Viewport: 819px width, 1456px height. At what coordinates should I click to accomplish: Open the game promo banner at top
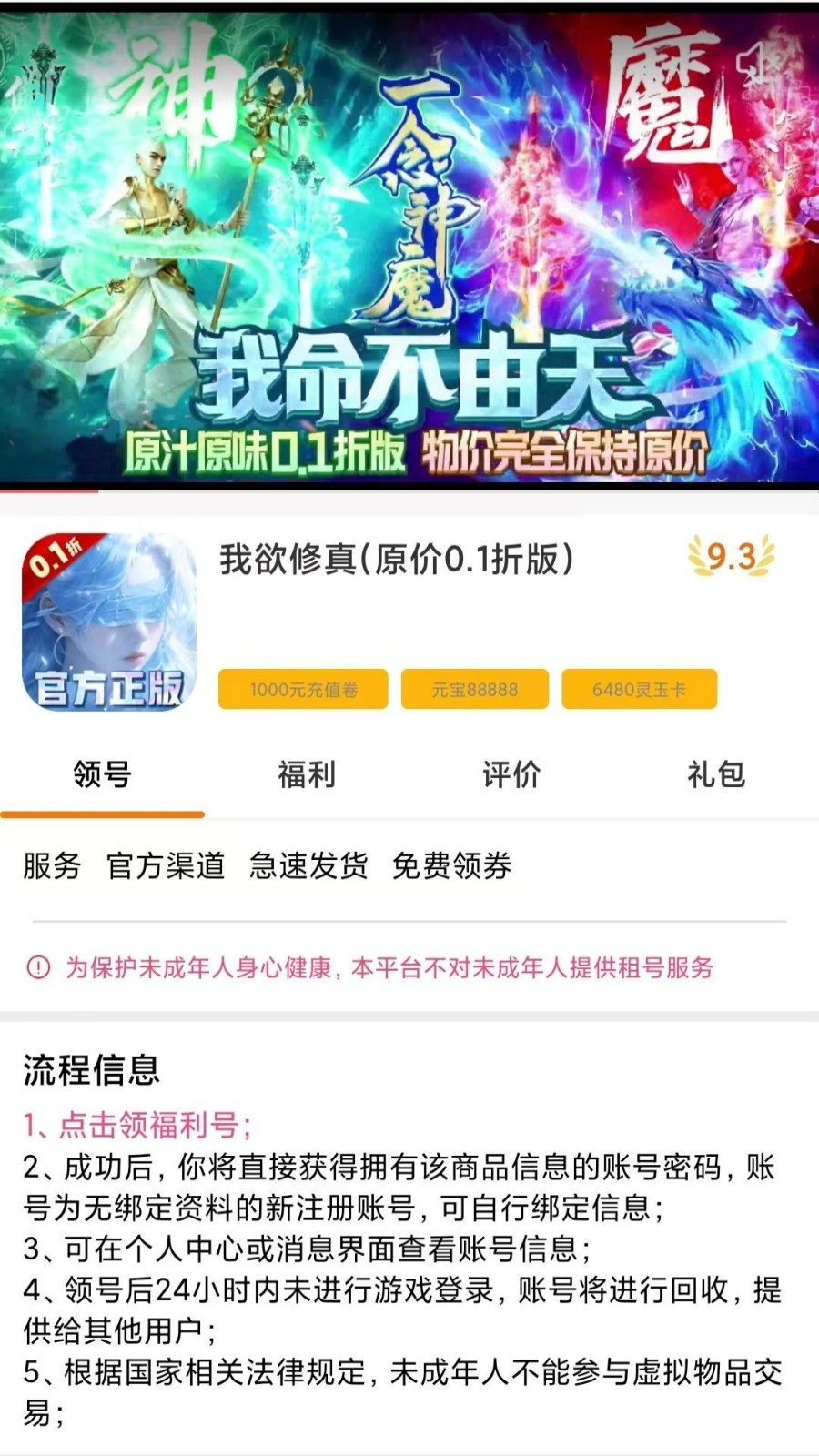[409, 246]
